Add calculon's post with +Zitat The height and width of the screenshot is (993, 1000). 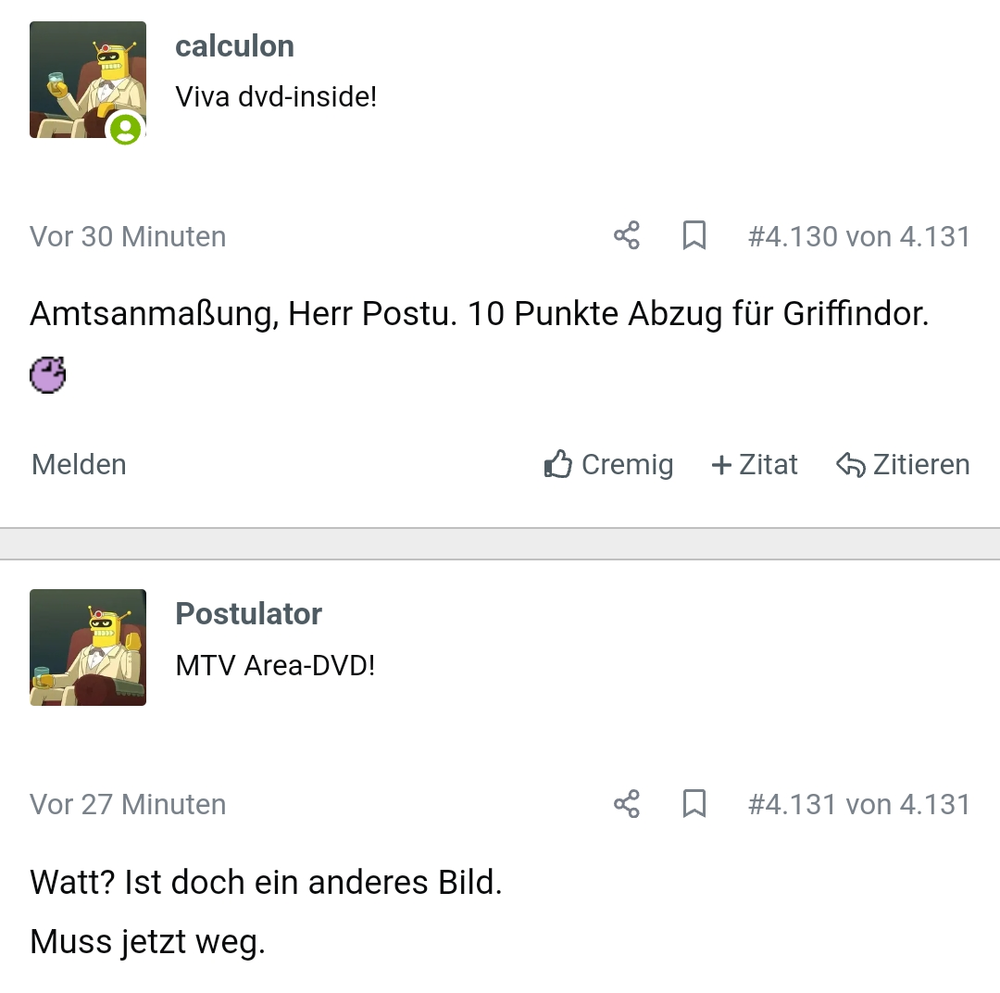[x=754, y=464]
